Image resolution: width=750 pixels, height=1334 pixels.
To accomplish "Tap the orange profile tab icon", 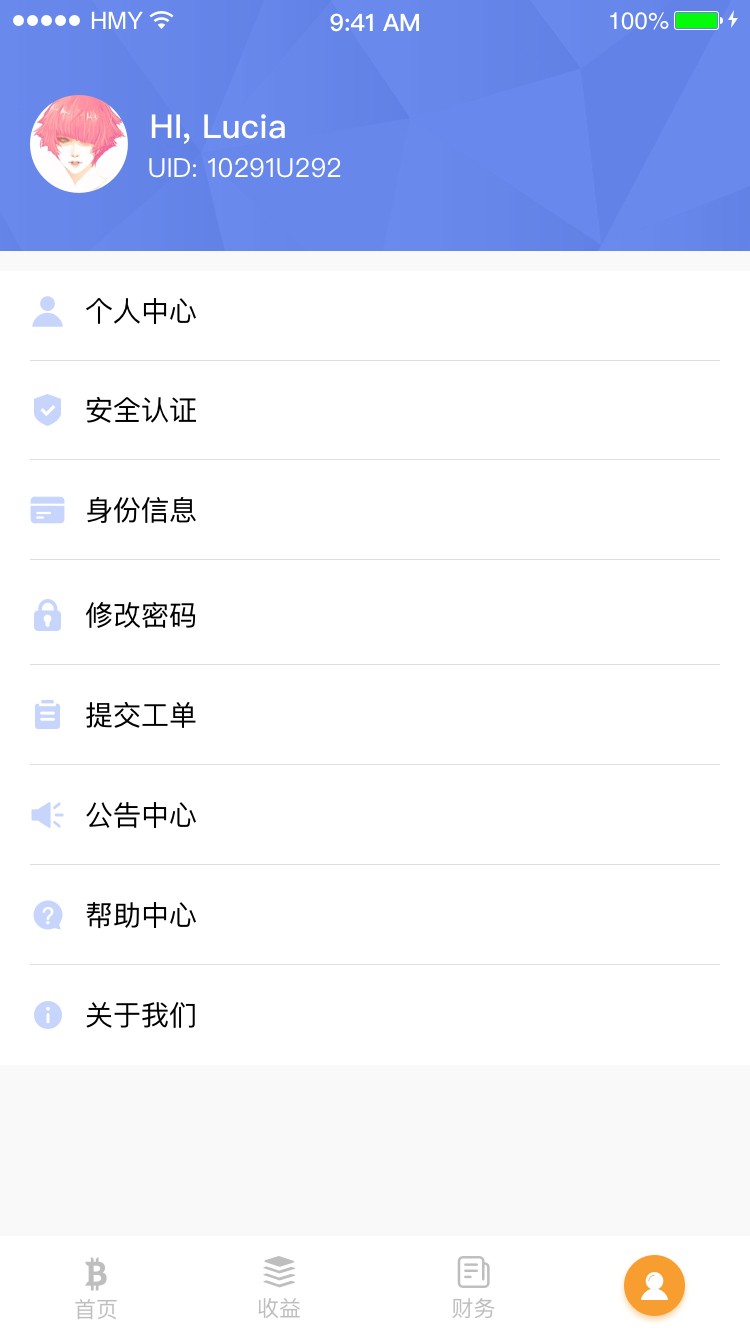I will [654, 1285].
